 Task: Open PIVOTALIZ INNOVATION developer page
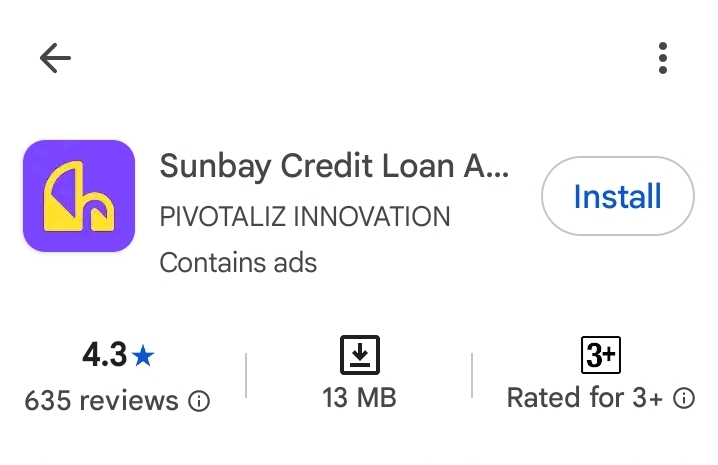click(304, 216)
